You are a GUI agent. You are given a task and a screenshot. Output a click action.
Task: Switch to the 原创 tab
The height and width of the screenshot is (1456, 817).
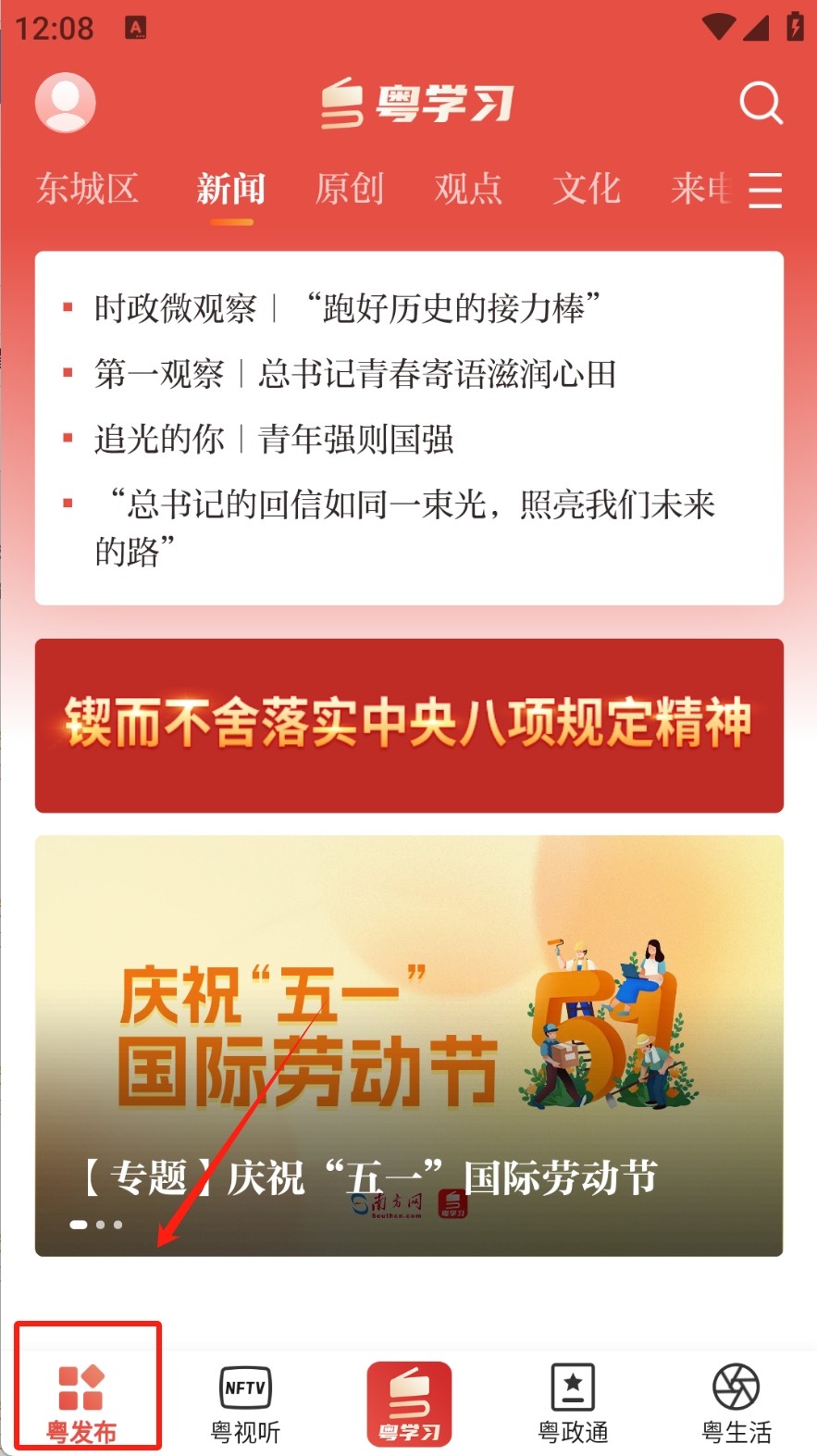(349, 189)
